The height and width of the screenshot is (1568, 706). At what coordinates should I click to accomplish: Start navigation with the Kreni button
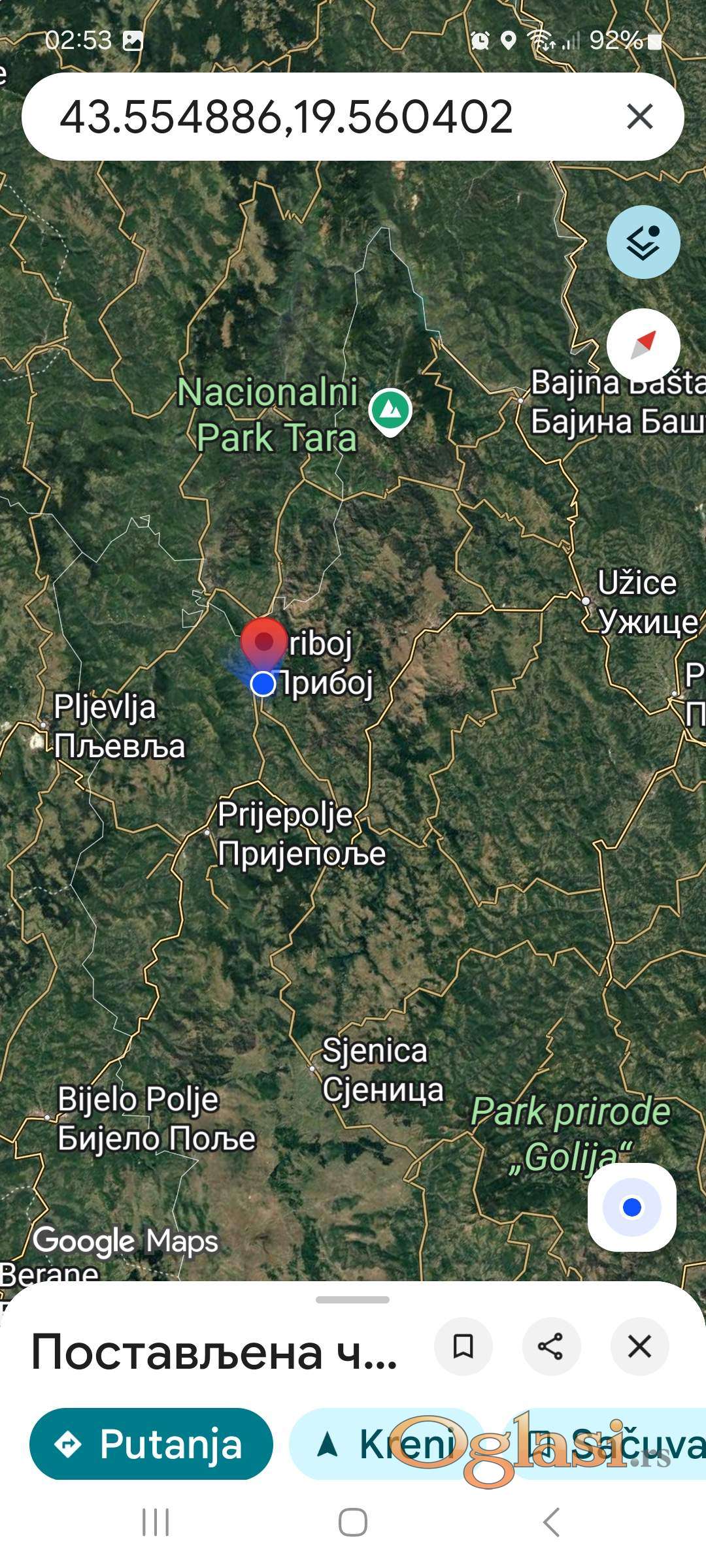point(386,1445)
